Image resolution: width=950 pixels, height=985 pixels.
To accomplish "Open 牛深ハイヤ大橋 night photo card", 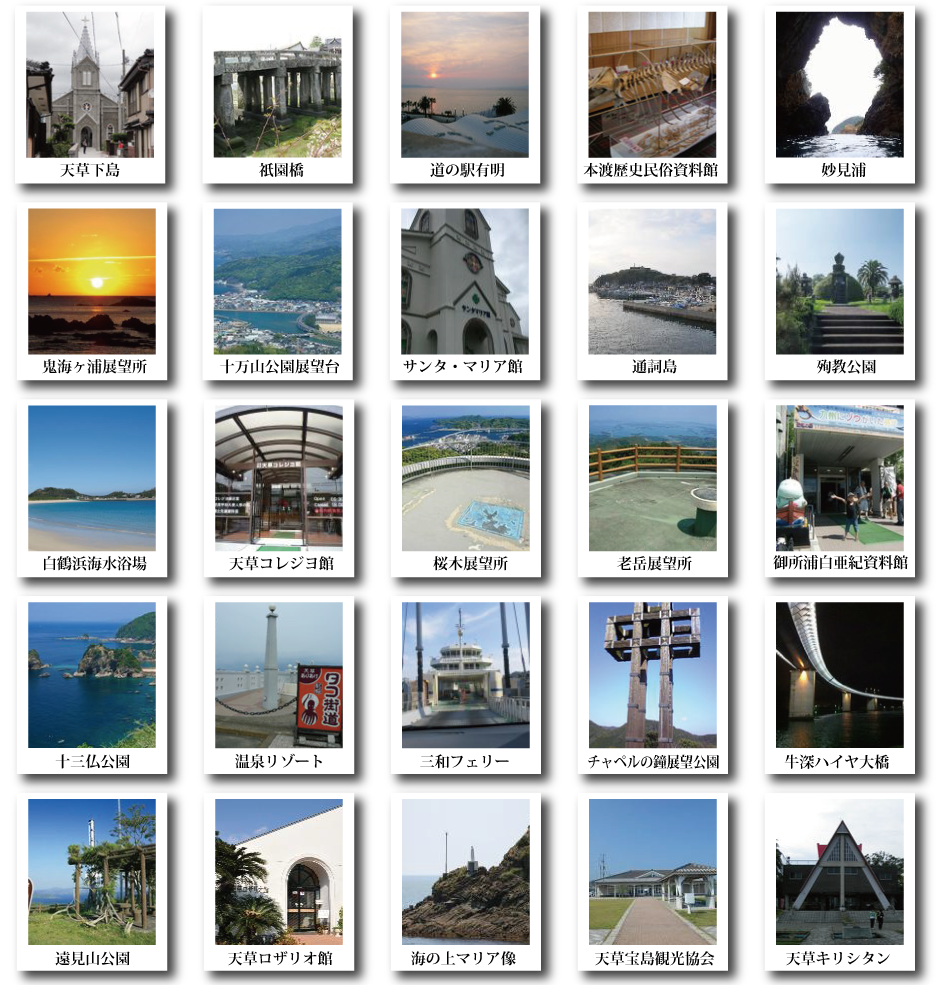I will pos(839,685).
